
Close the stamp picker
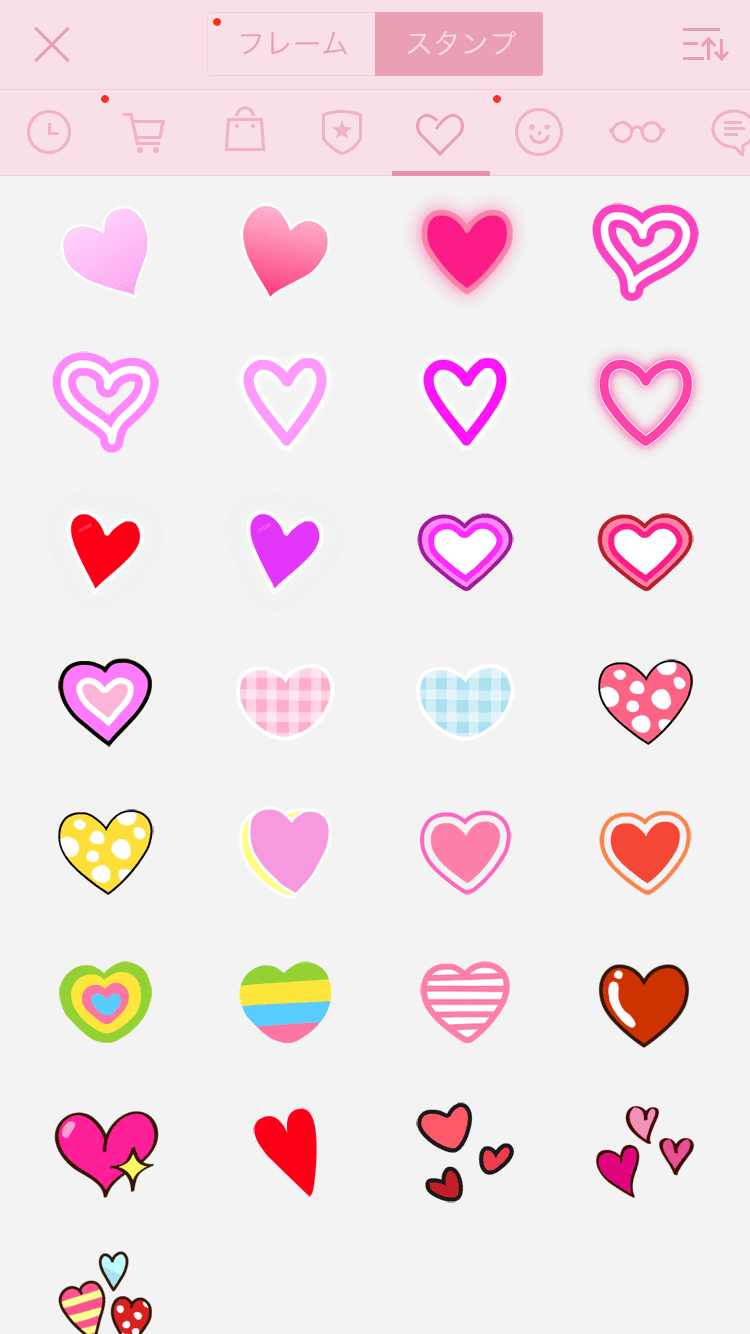pyautogui.click(x=52, y=45)
